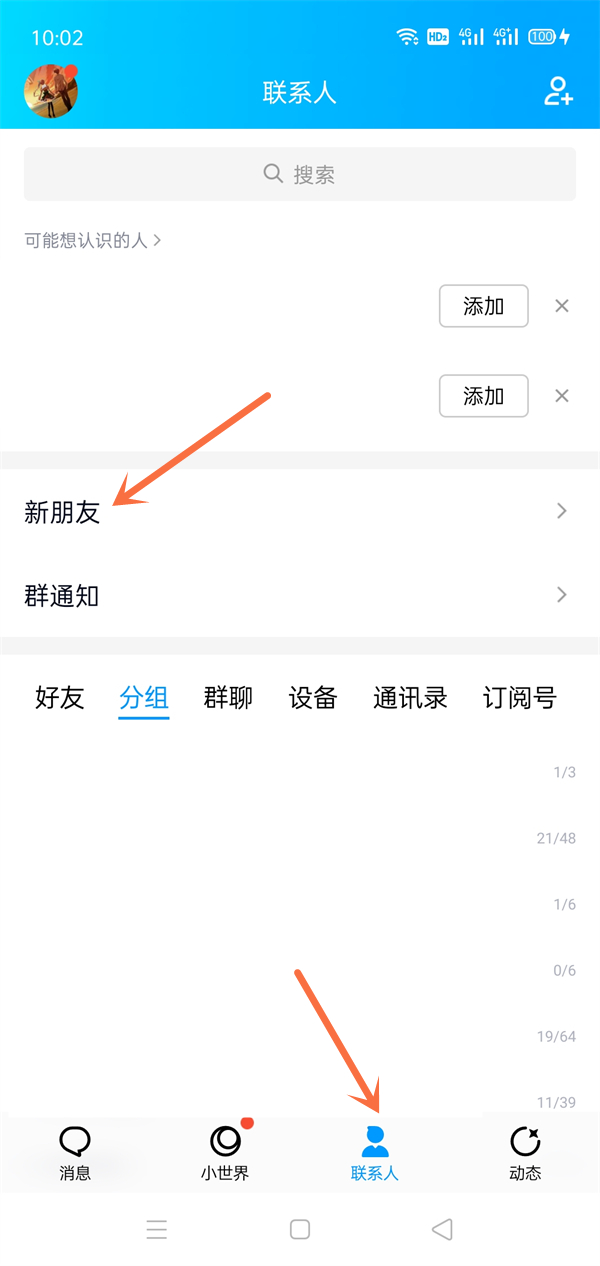Tap the system home button
600x1266 pixels.
point(300,1229)
